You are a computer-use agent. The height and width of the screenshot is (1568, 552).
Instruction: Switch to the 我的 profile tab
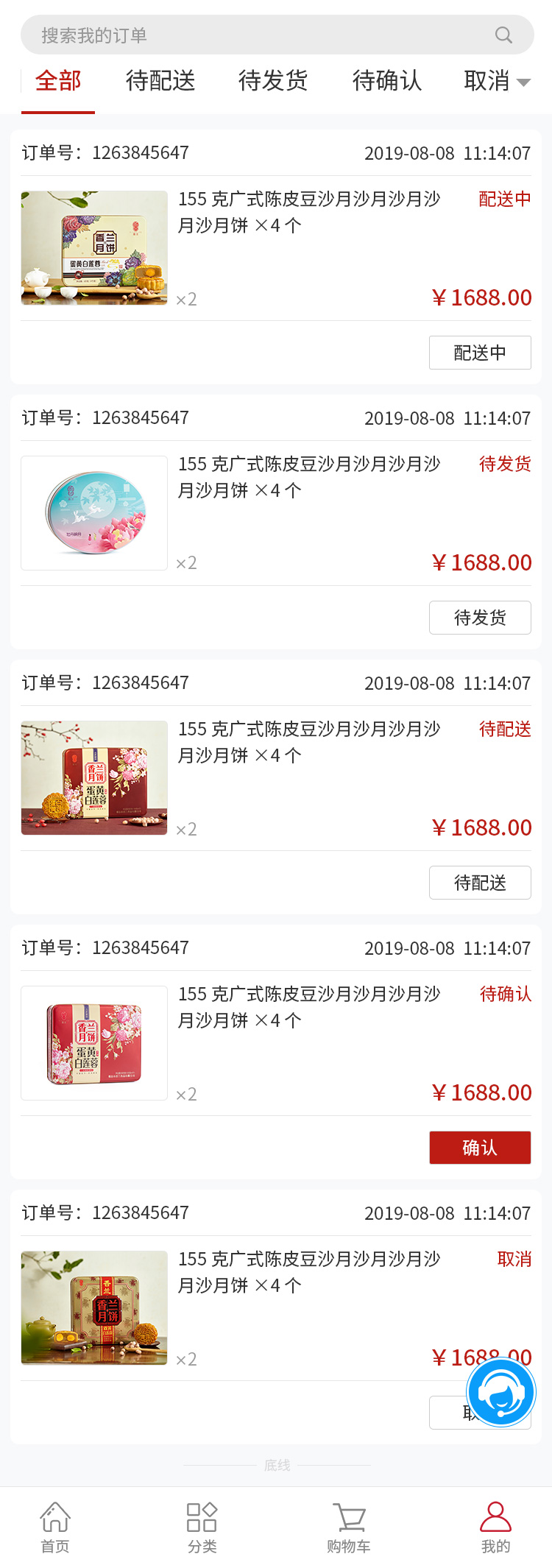495,1527
